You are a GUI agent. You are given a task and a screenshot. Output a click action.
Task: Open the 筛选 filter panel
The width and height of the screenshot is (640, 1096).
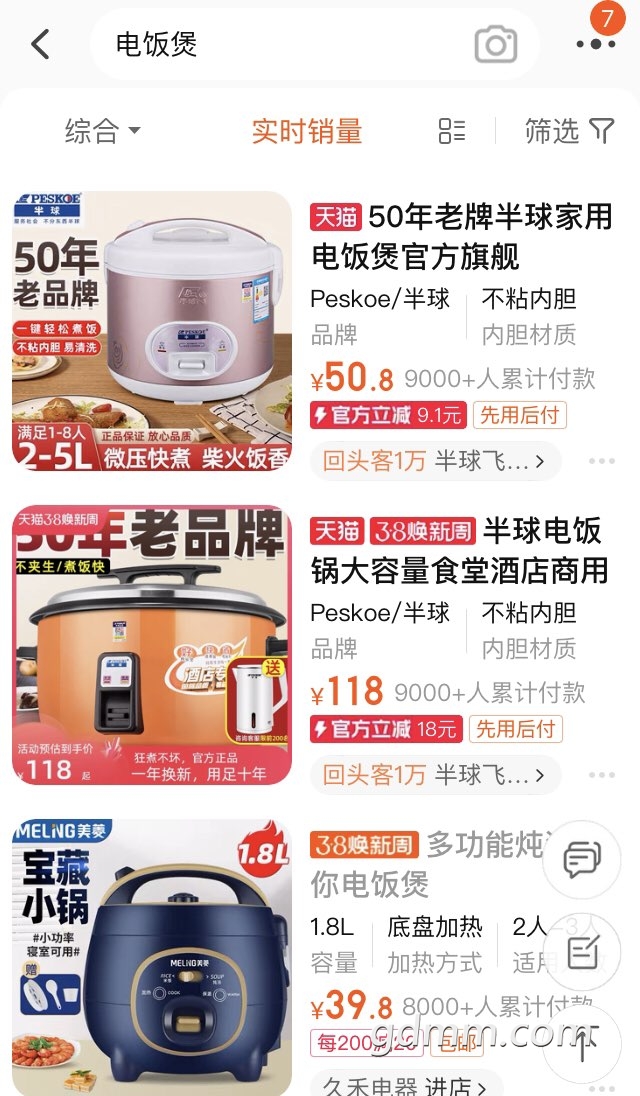point(569,131)
